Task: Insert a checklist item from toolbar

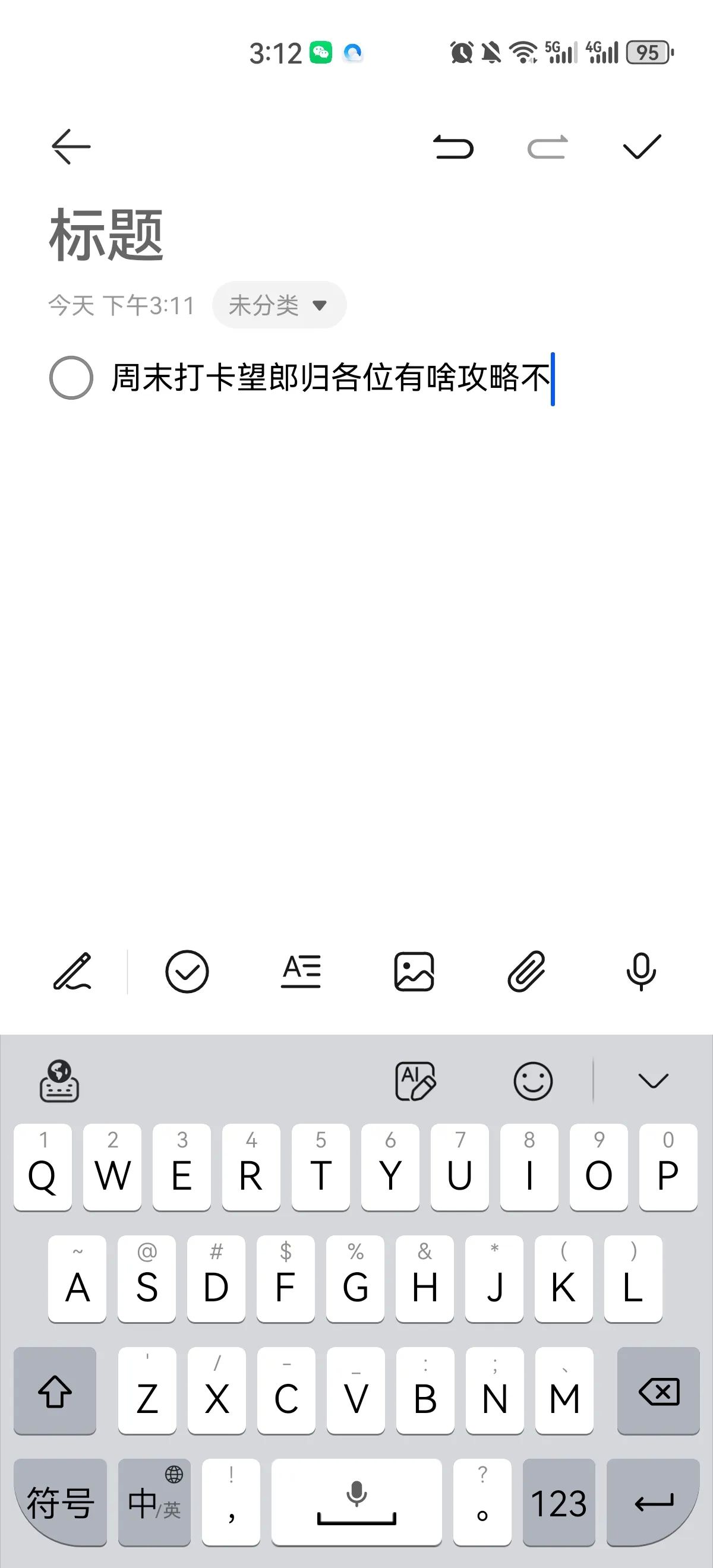Action: 187,971
